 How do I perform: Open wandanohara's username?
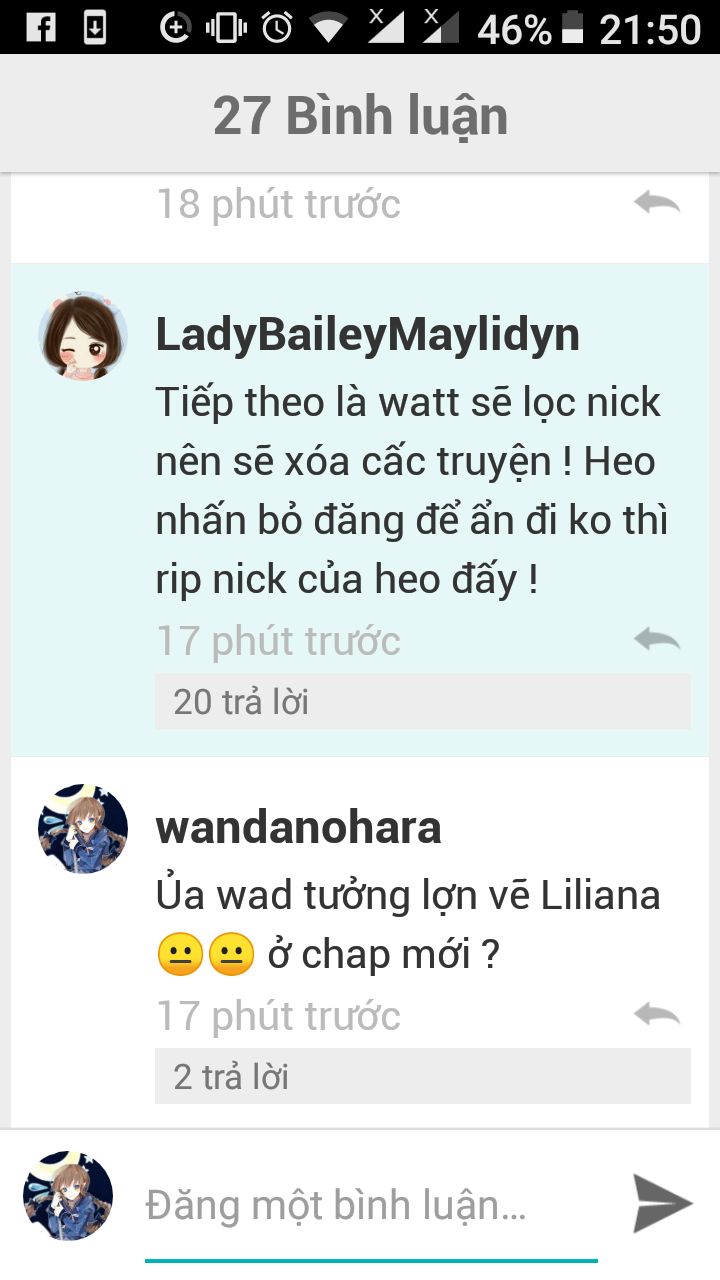[298, 828]
